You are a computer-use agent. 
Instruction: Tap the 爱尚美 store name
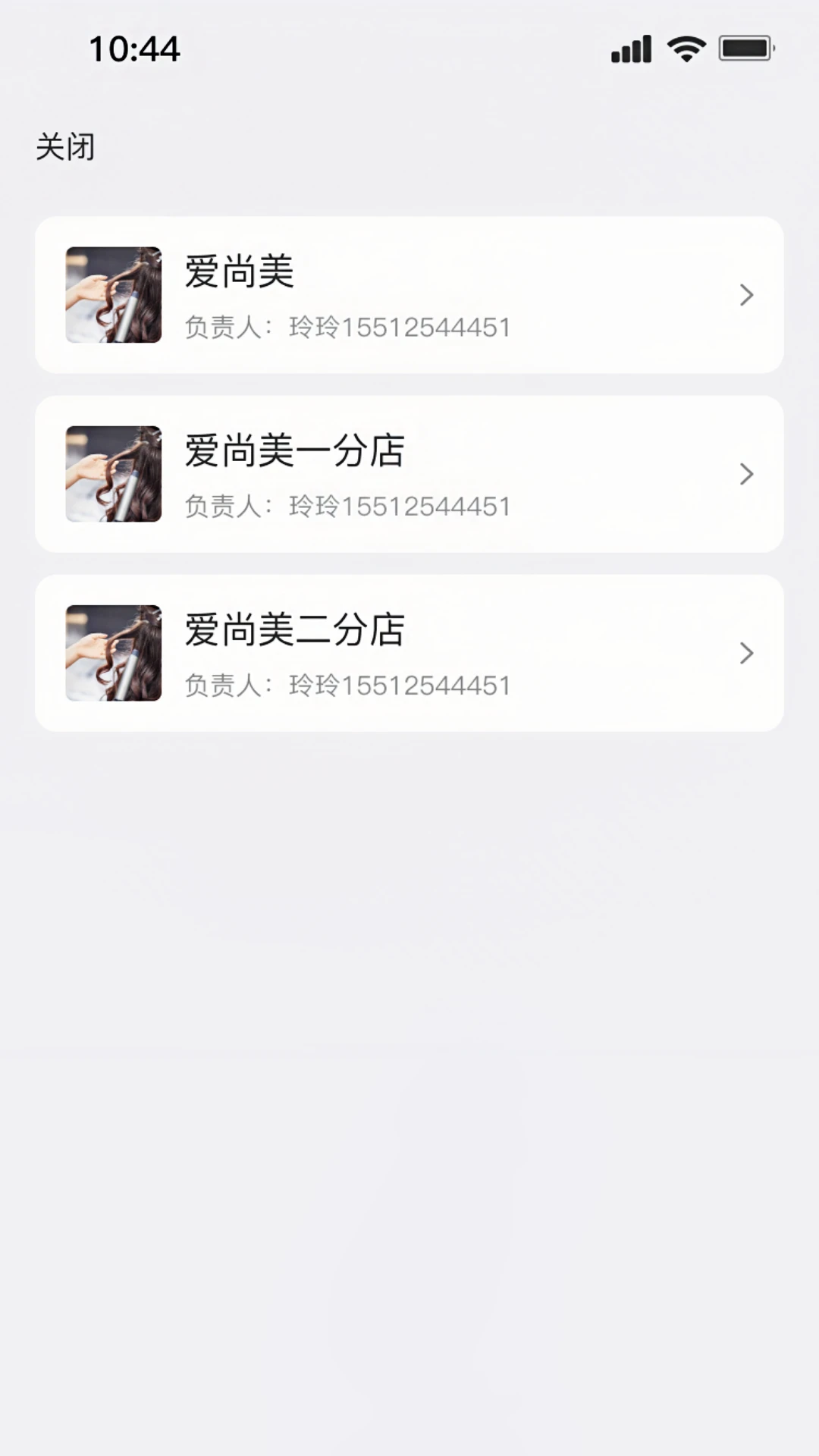(x=238, y=273)
